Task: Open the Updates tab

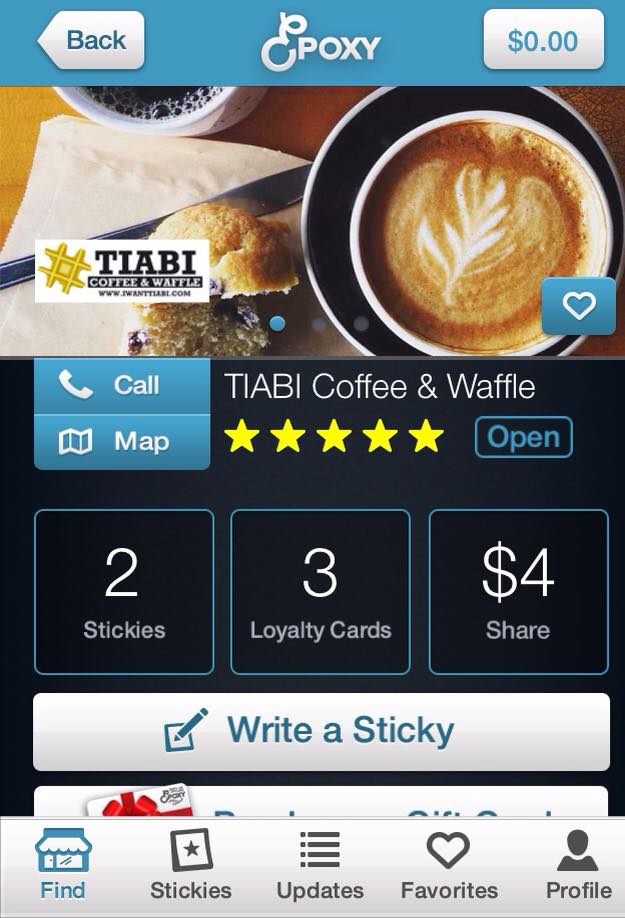Action: [320, 865]
